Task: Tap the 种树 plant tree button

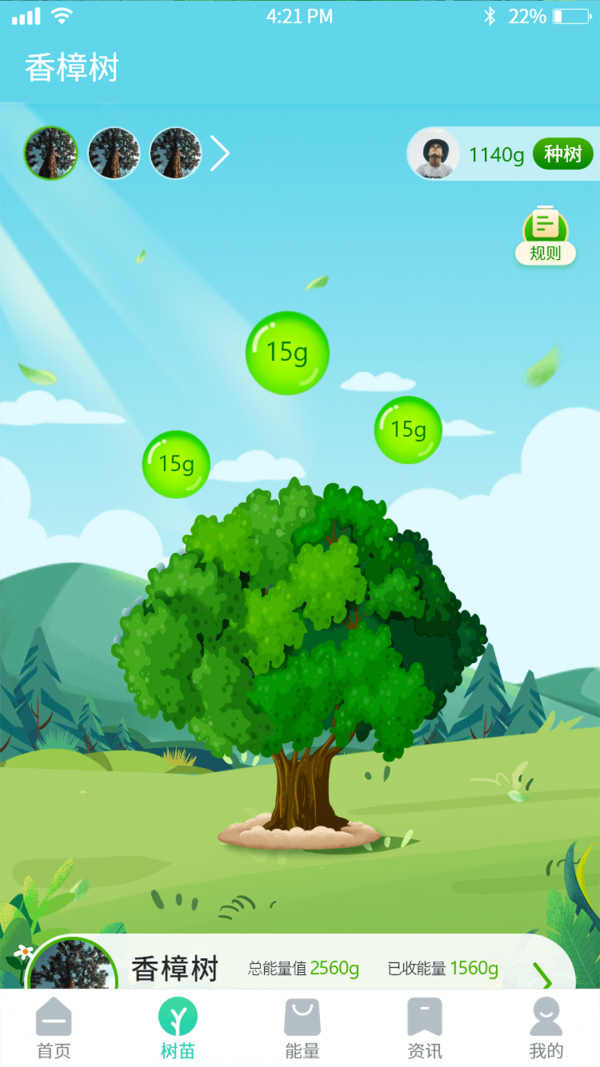Action: [563, 154]
